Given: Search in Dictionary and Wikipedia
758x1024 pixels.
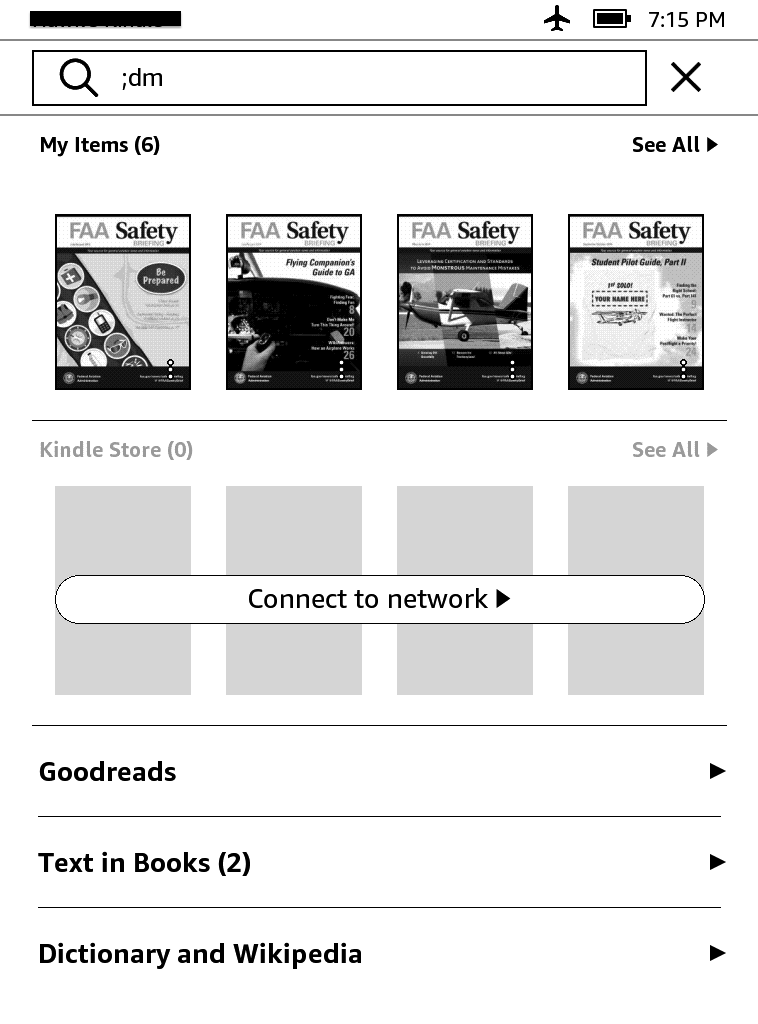Looking at the screenshot, I should 379,953.
